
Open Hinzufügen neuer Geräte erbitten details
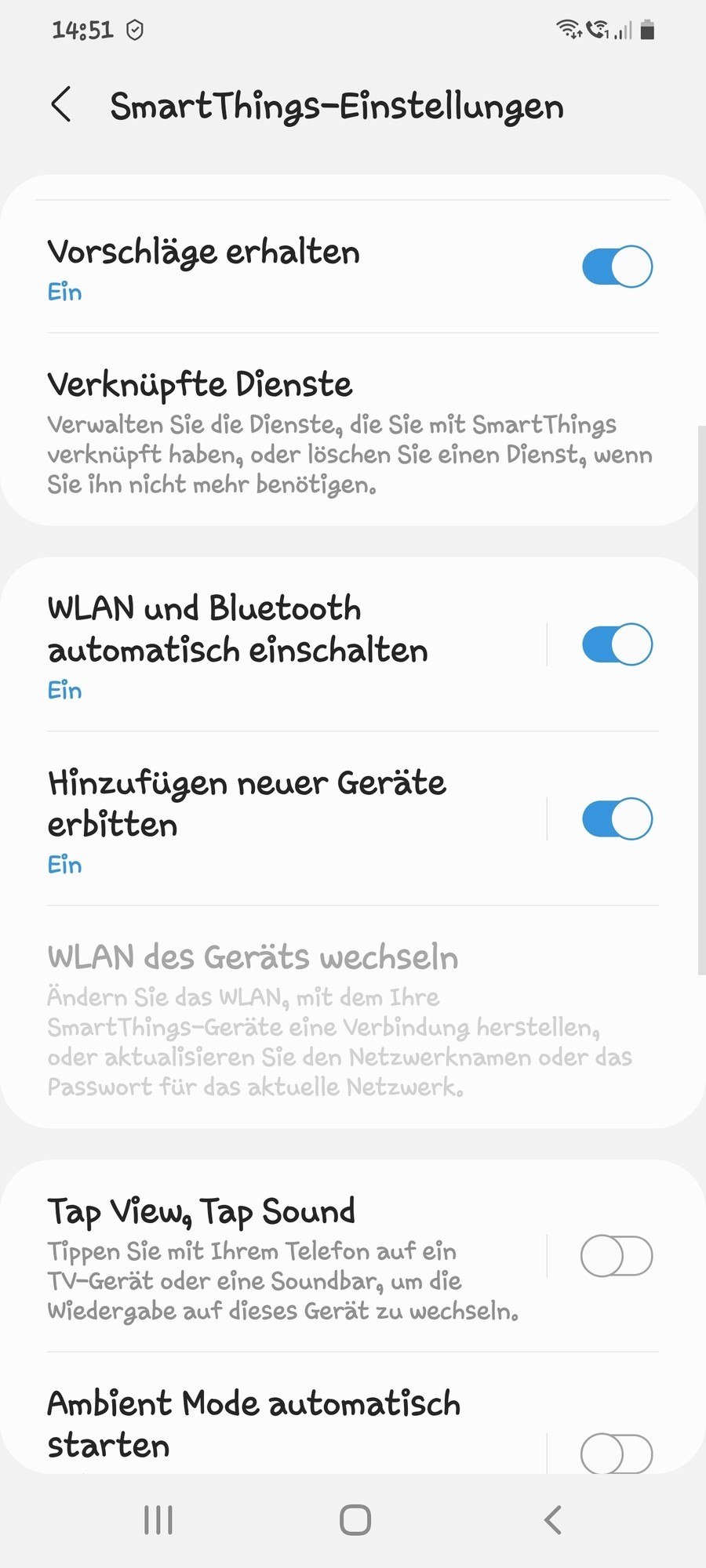tap(282, 819)
